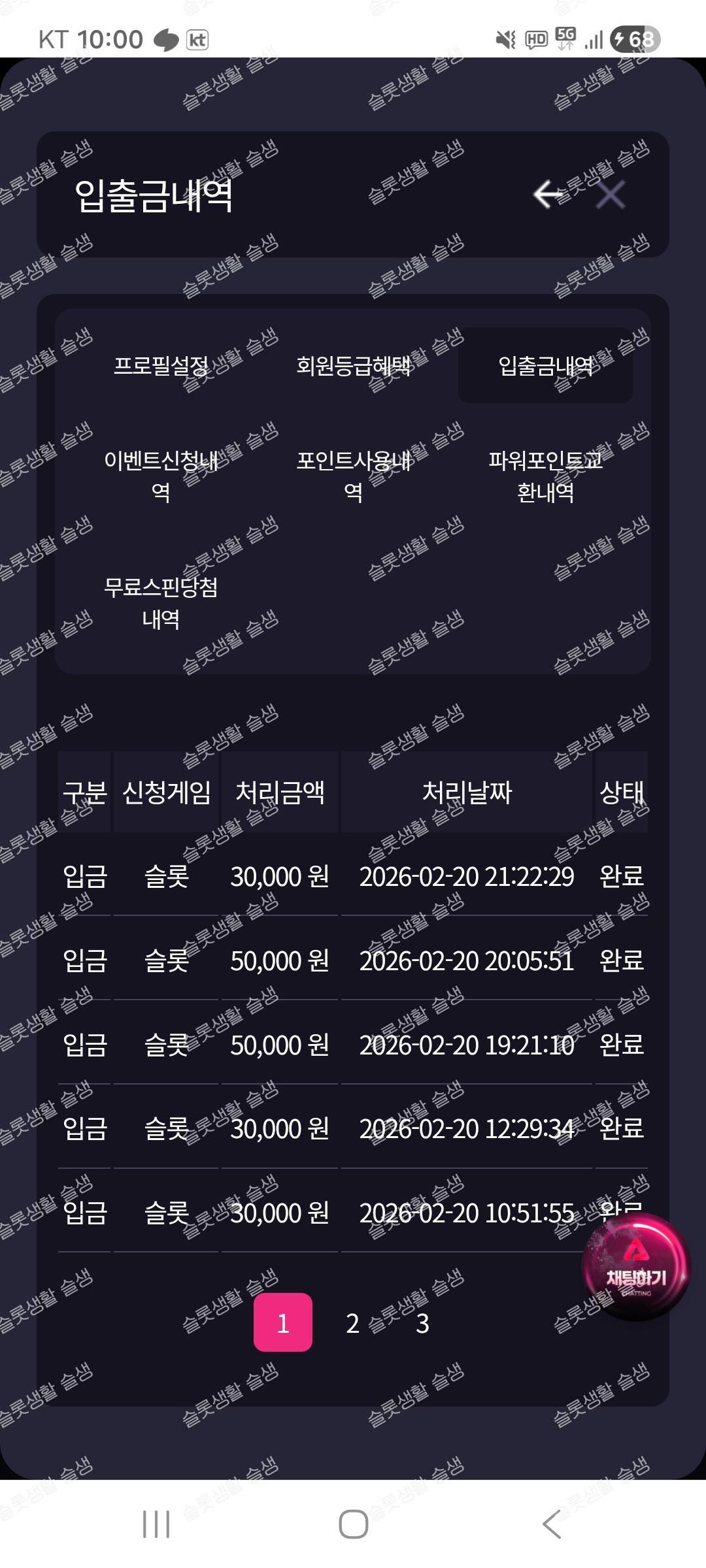Select page 1 in the pagination

(x=282, y=1323)
